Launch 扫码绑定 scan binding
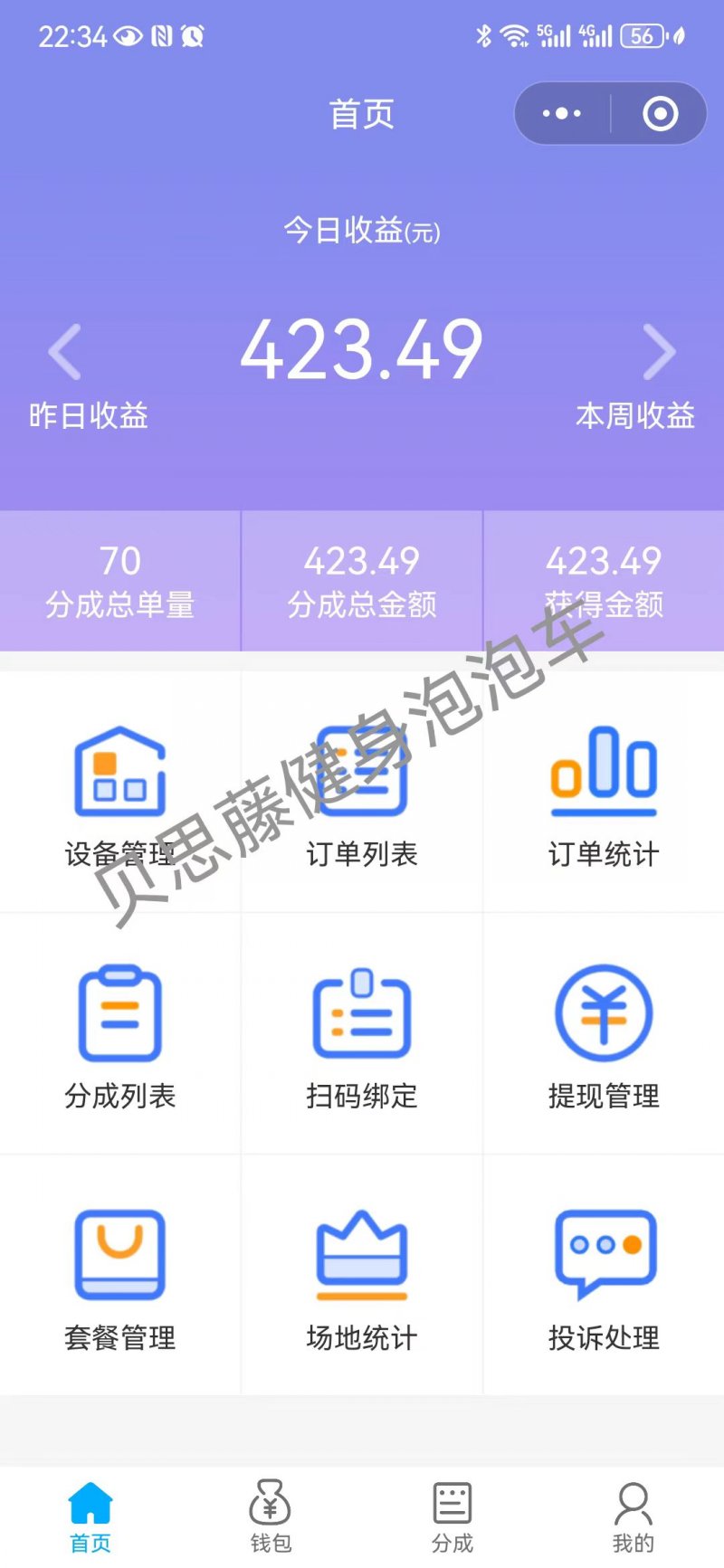The image size is (724, 1568). [x=362, y=1035]
